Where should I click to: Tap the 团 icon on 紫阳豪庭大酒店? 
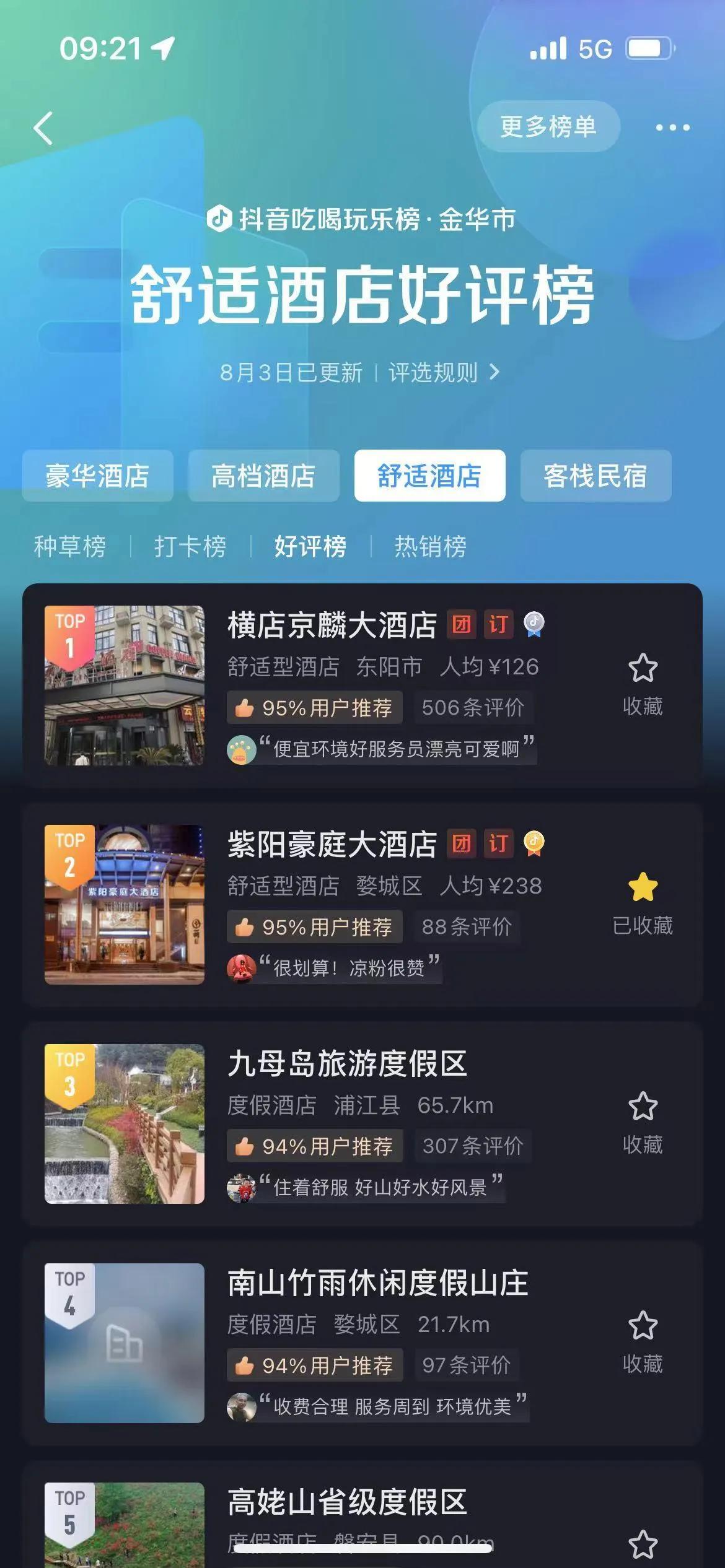point(462,842)
